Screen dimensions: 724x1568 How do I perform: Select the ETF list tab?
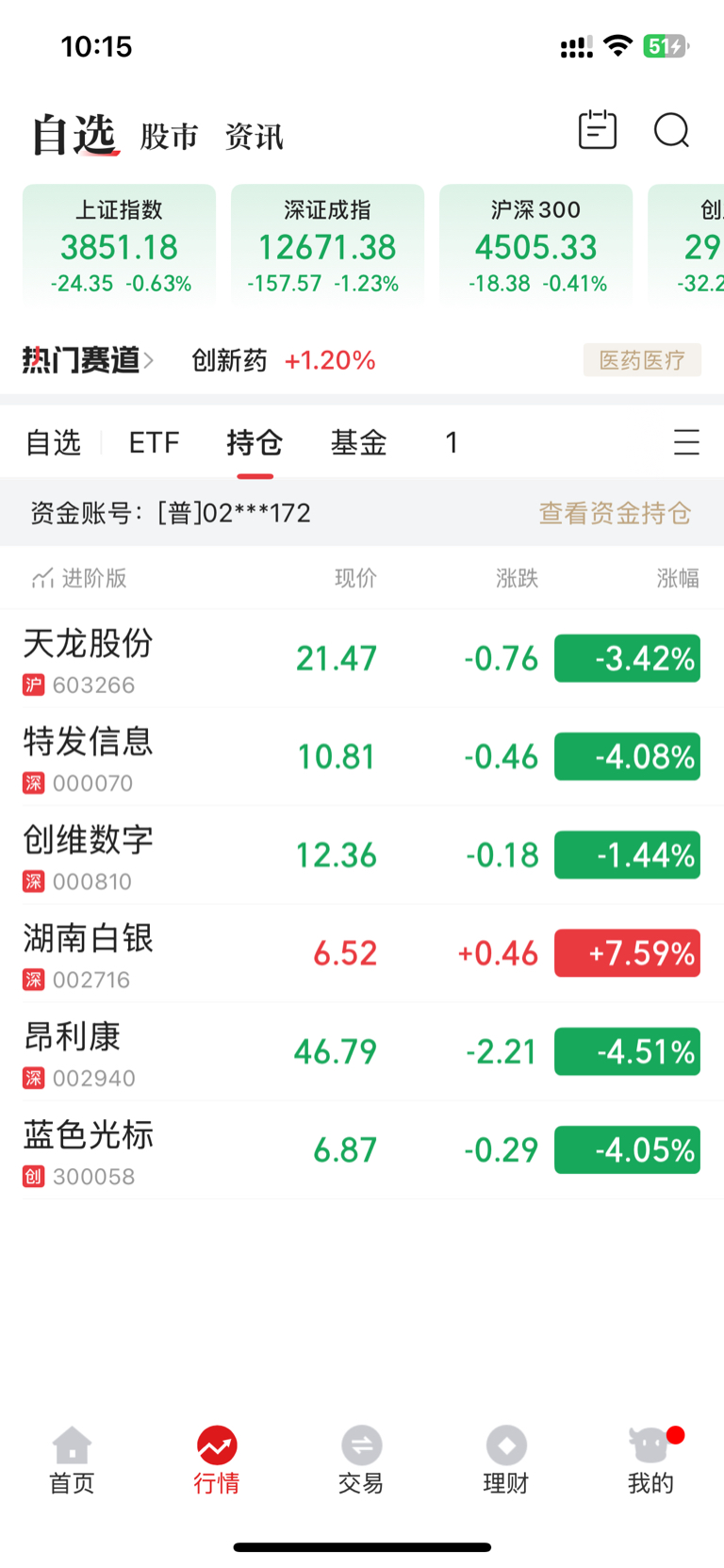click(x=155, y=442)
